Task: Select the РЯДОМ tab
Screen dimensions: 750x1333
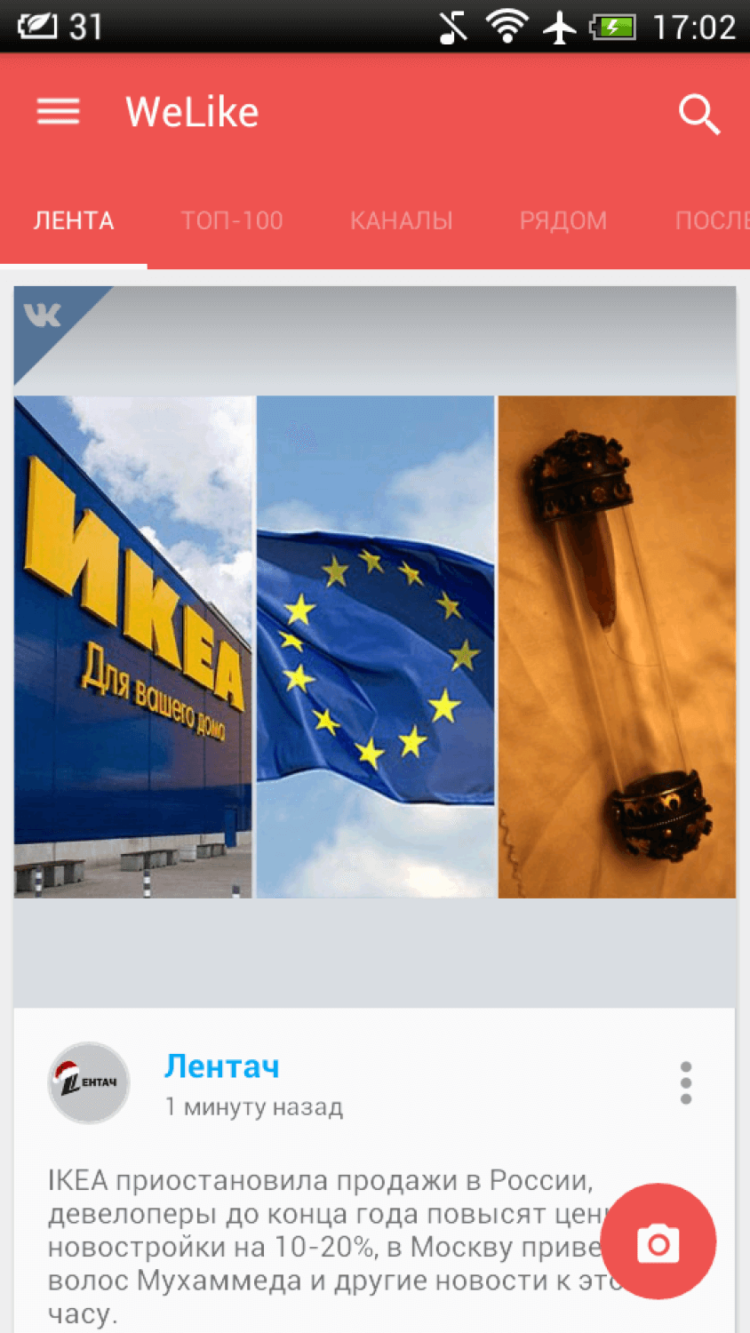Action: pos(563,221)
